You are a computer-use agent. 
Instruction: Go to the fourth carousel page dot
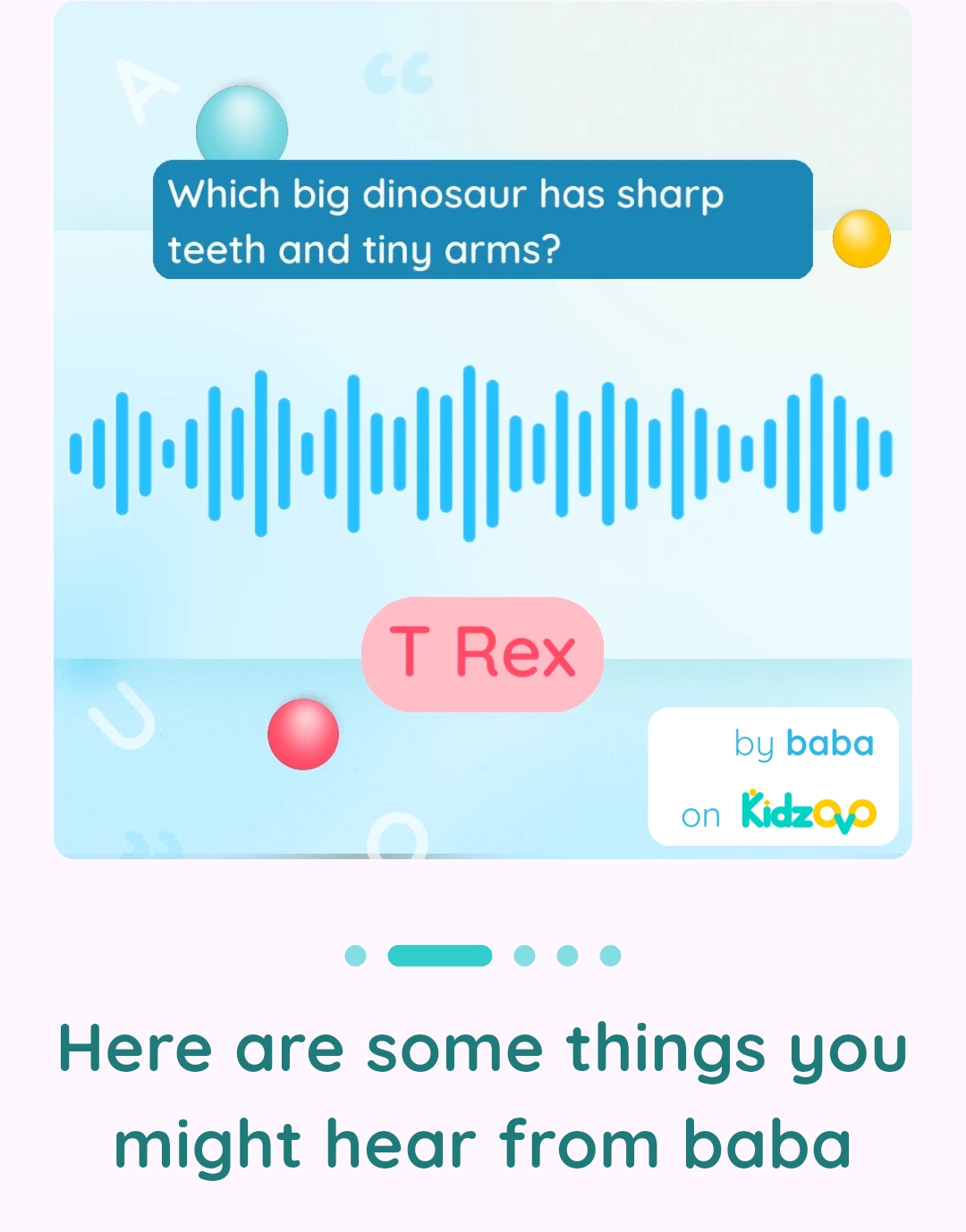click(567, 956)
